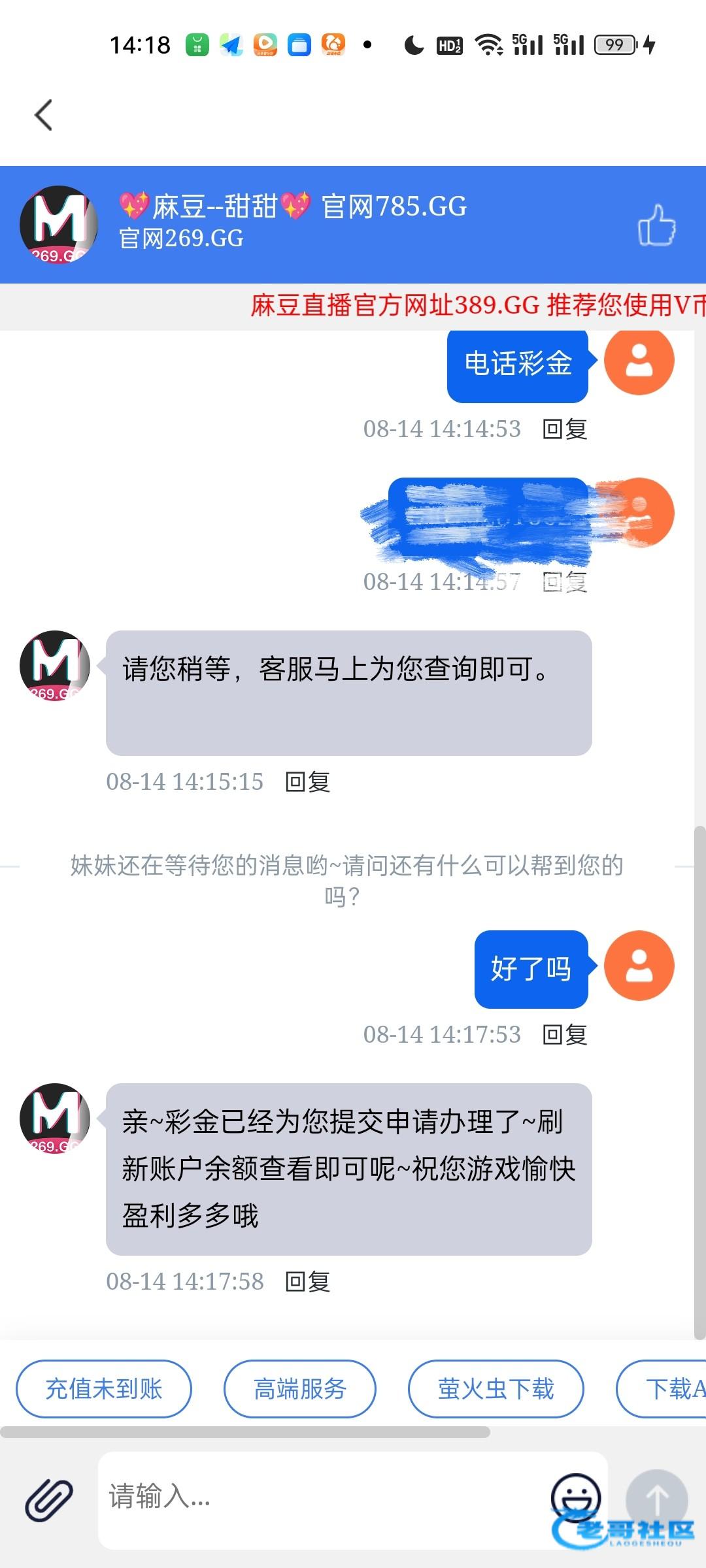Screen dimensions: 706x1568
Task: Tap the thumbs-up icon to rate the agent
Action: point(656,225)
